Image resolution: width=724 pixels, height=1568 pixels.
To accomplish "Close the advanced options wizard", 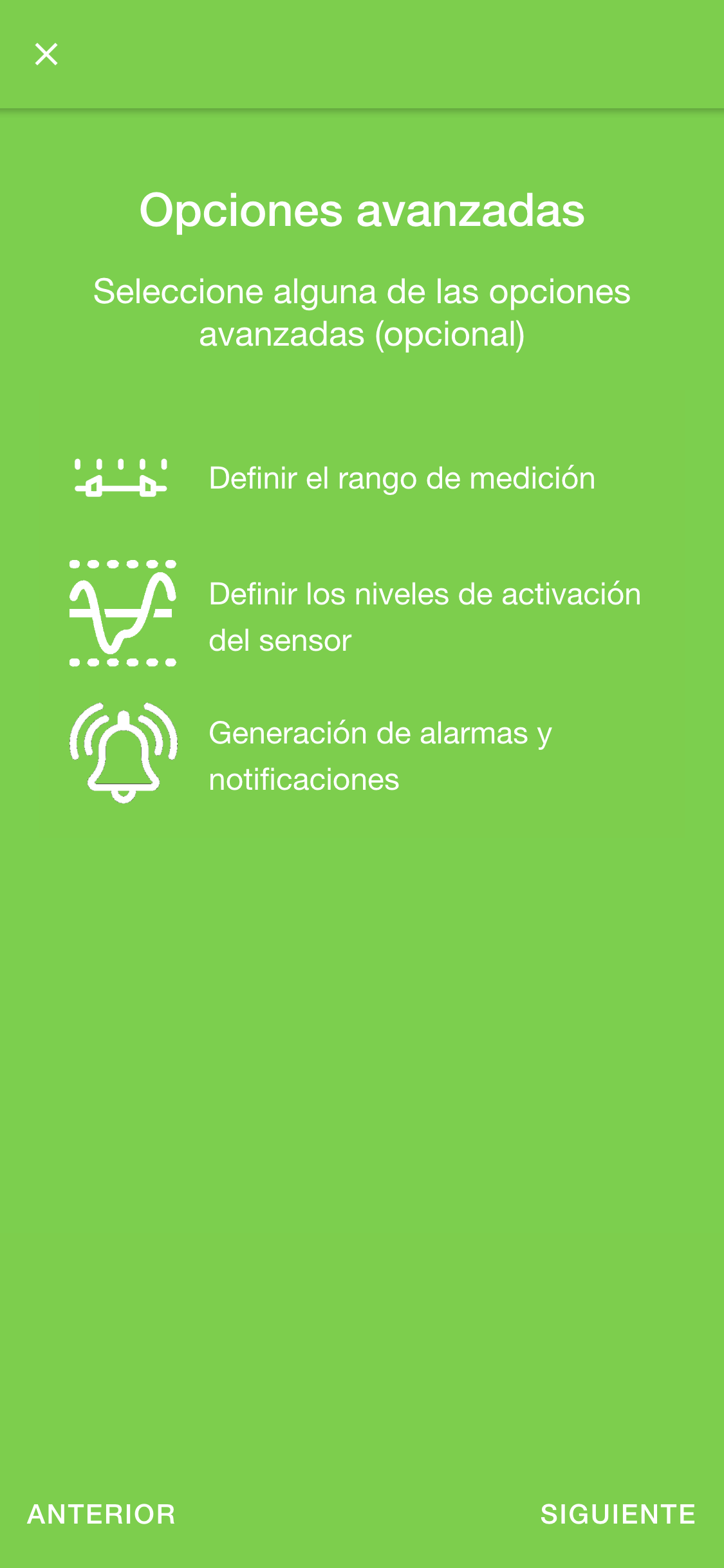I will pyautogui.click(x=46, y=54).
